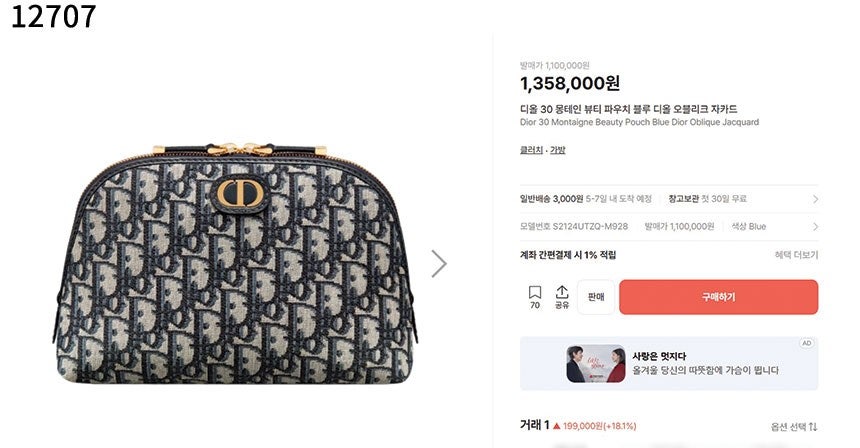This screenshot has height=448, width=860.
Task: Open the 클러치 category link
Action: [530, 150]
